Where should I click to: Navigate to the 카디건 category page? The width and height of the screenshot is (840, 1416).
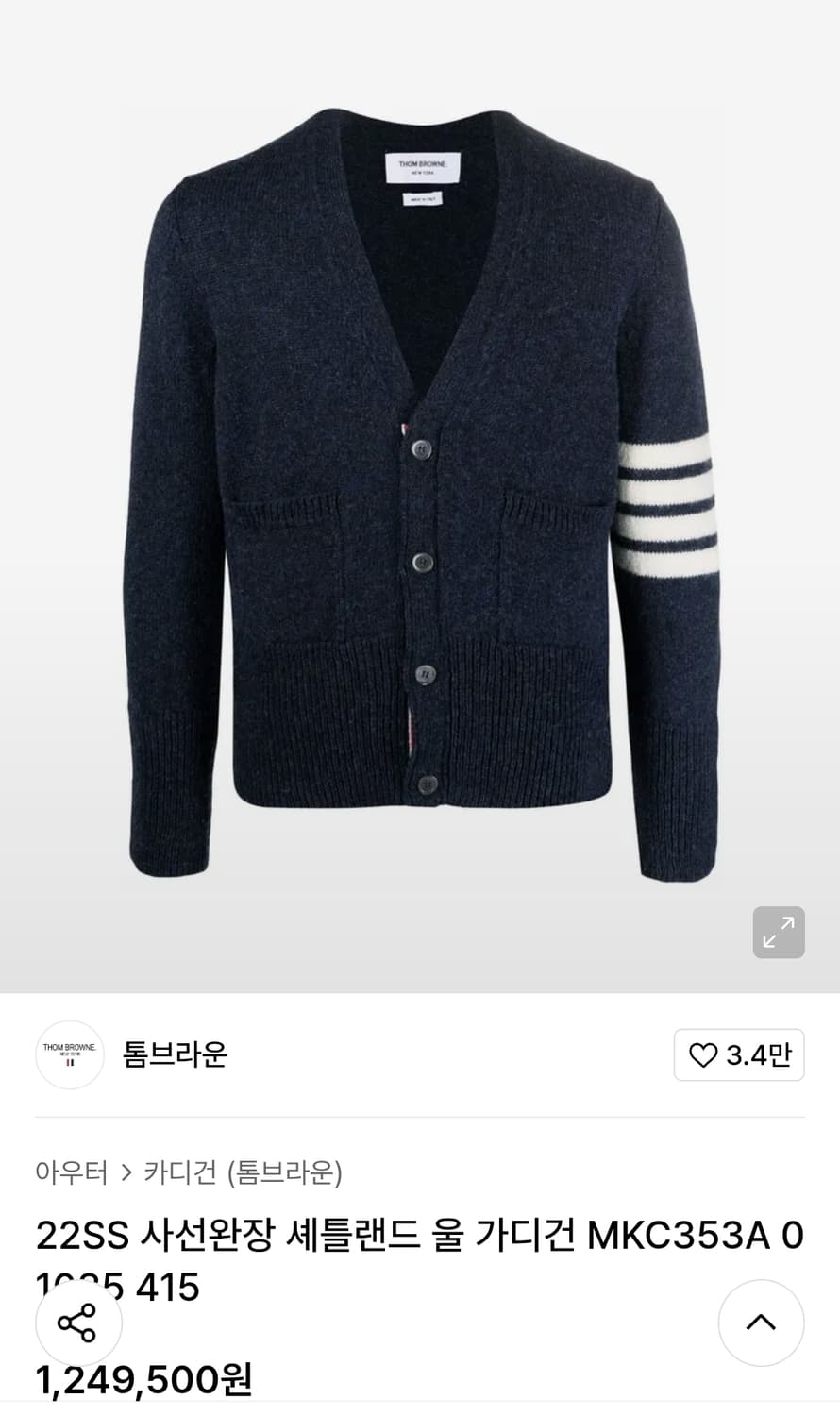[179, 1172]
